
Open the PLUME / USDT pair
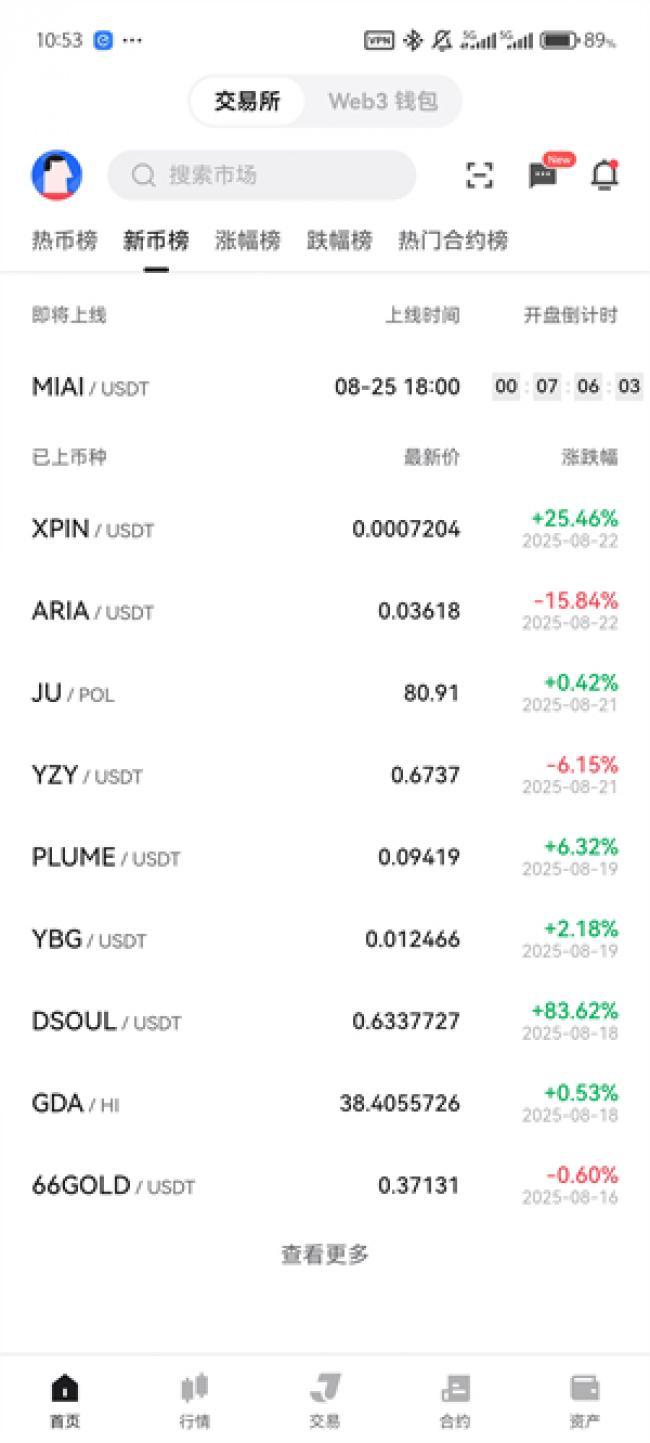[106, 857]
